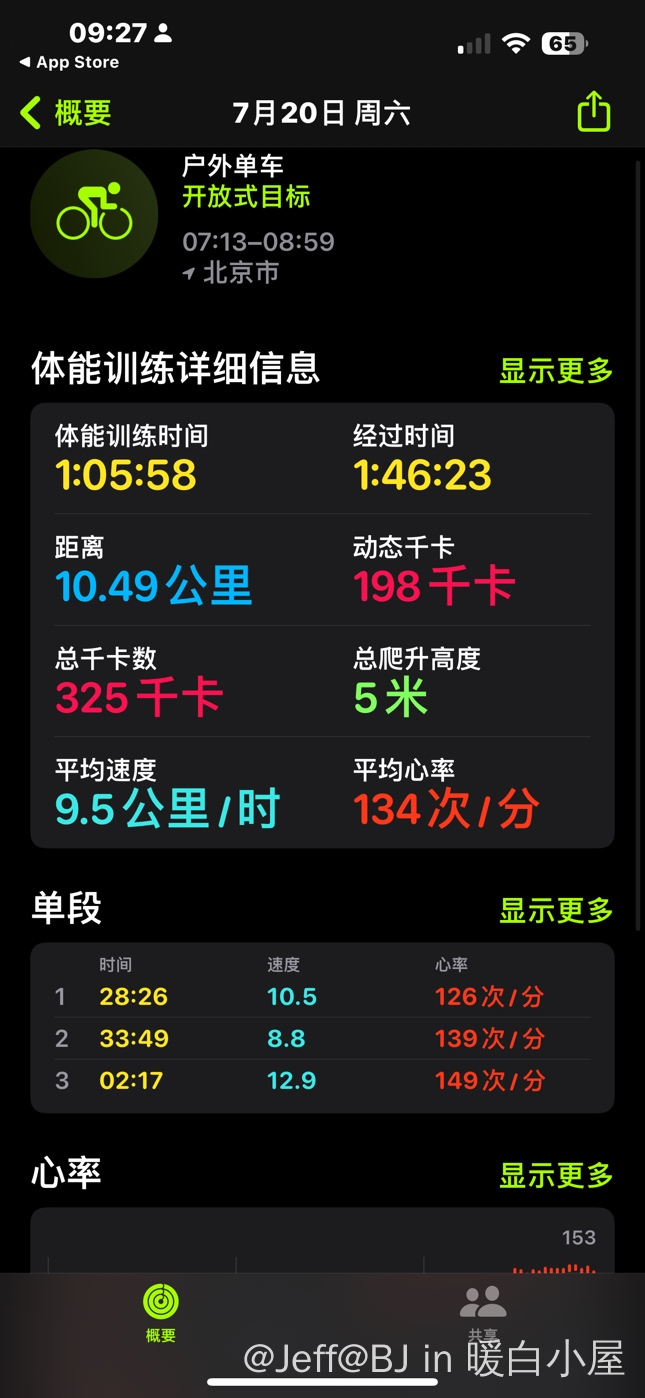This screenshot has width=645, height=1398.
Task: Switch to the 概要 tab
Action: tap(161, 1312)
